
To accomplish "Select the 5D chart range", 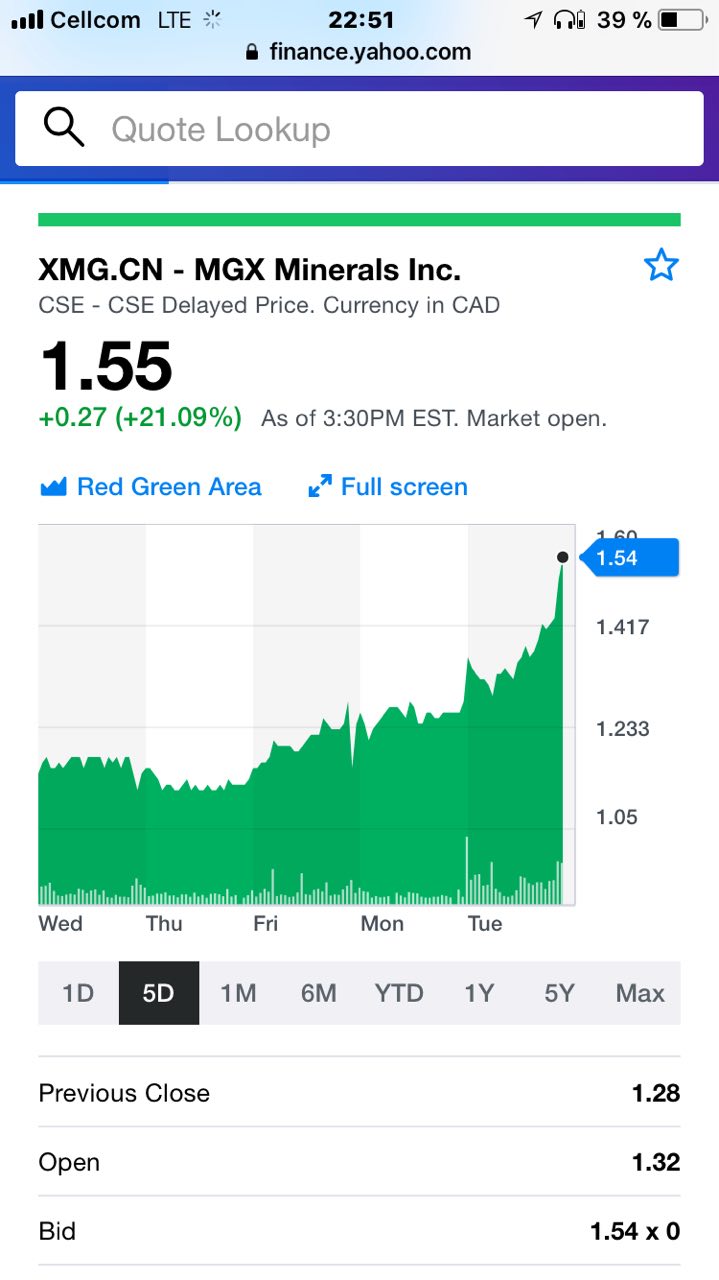I will [x=159, y=993].
